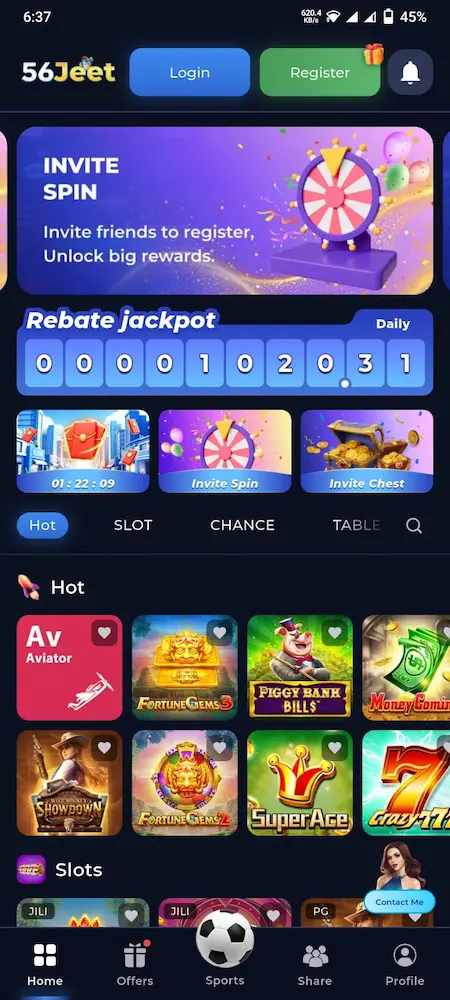Screen dimensions: 450x1000
Task: Tap the Login button
Action: 189,73
